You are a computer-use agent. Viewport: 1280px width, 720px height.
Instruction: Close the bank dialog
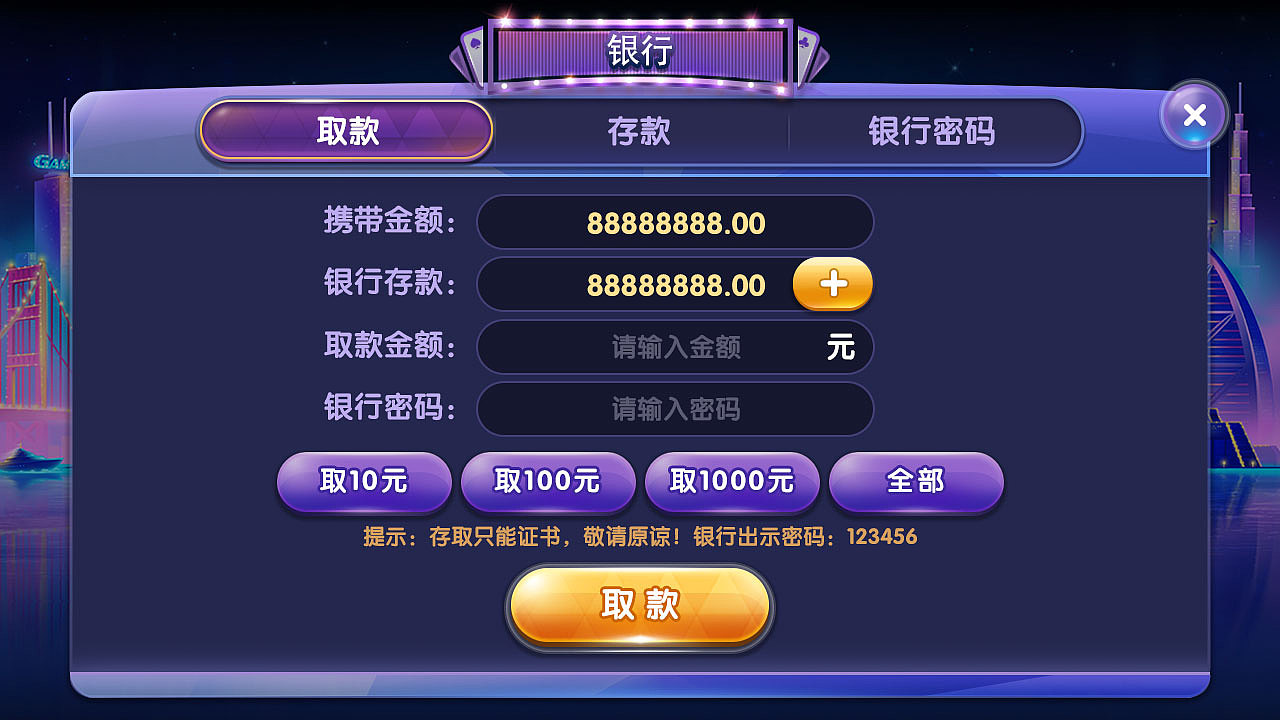1194,116
